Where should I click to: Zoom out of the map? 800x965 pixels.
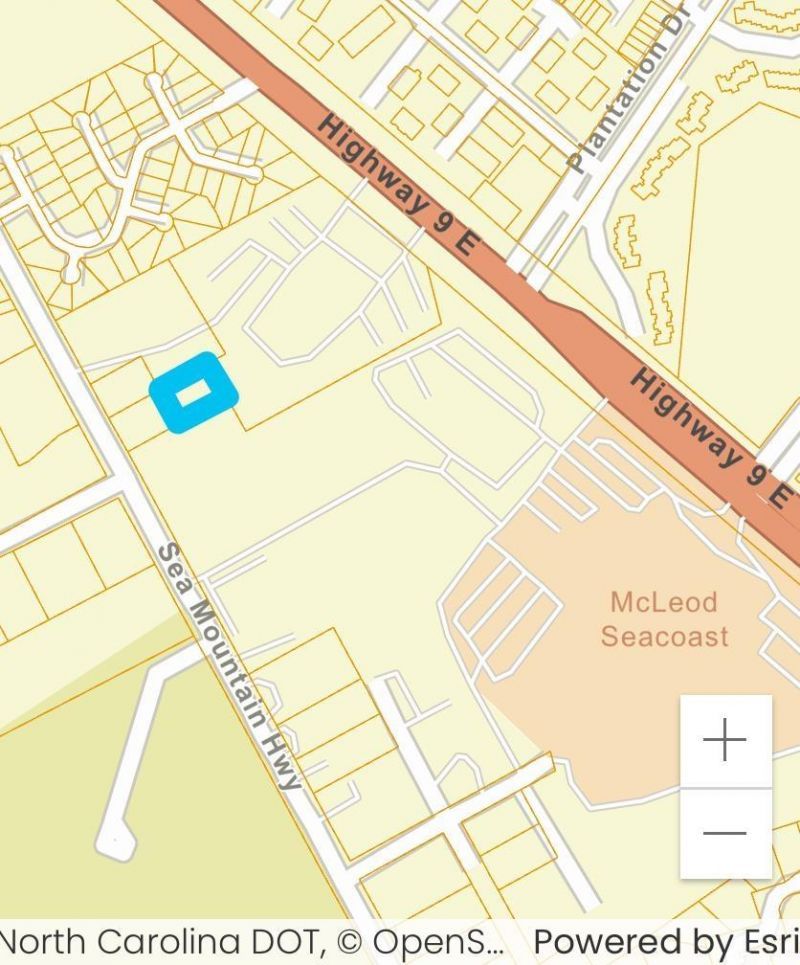[725, 833]
